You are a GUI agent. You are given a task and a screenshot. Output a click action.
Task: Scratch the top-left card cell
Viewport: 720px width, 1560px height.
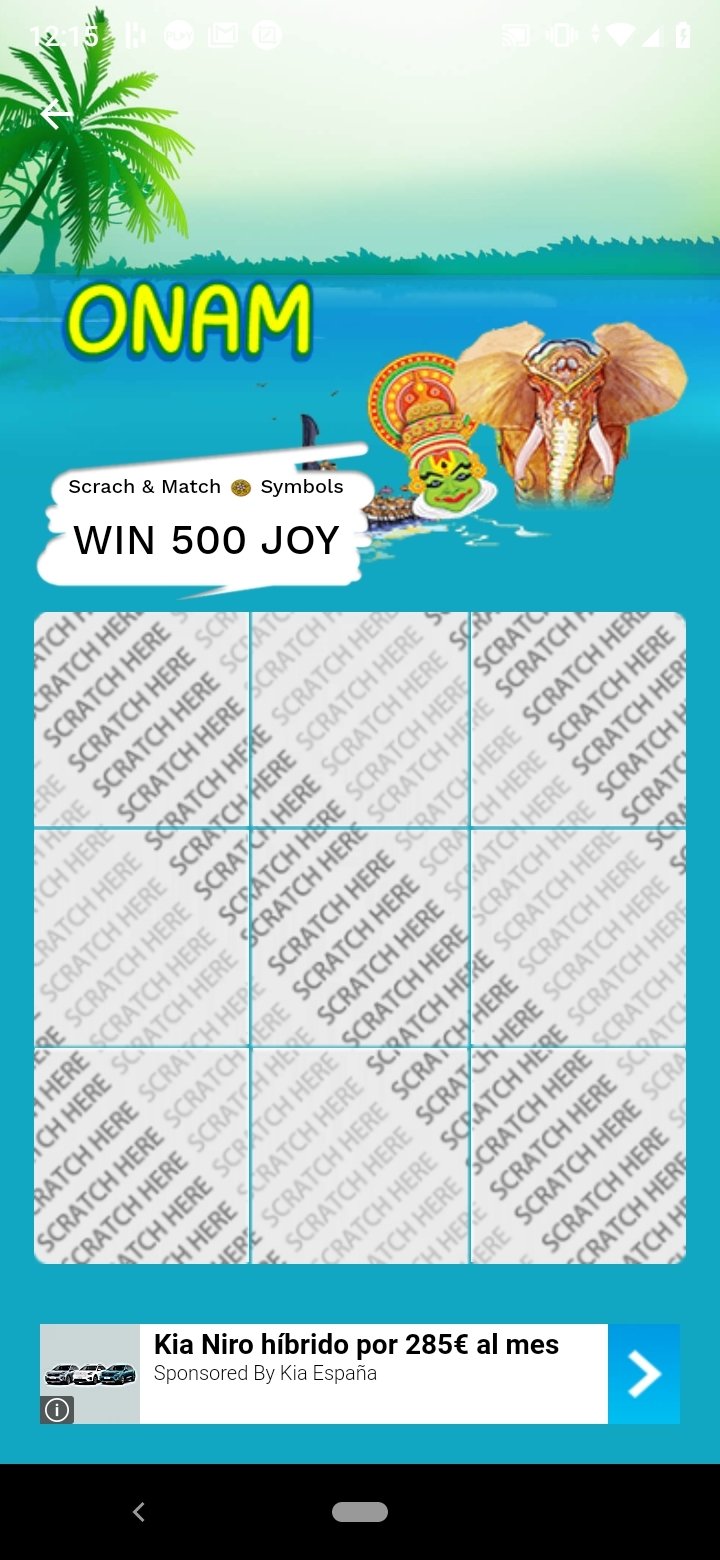pos(141,720)
